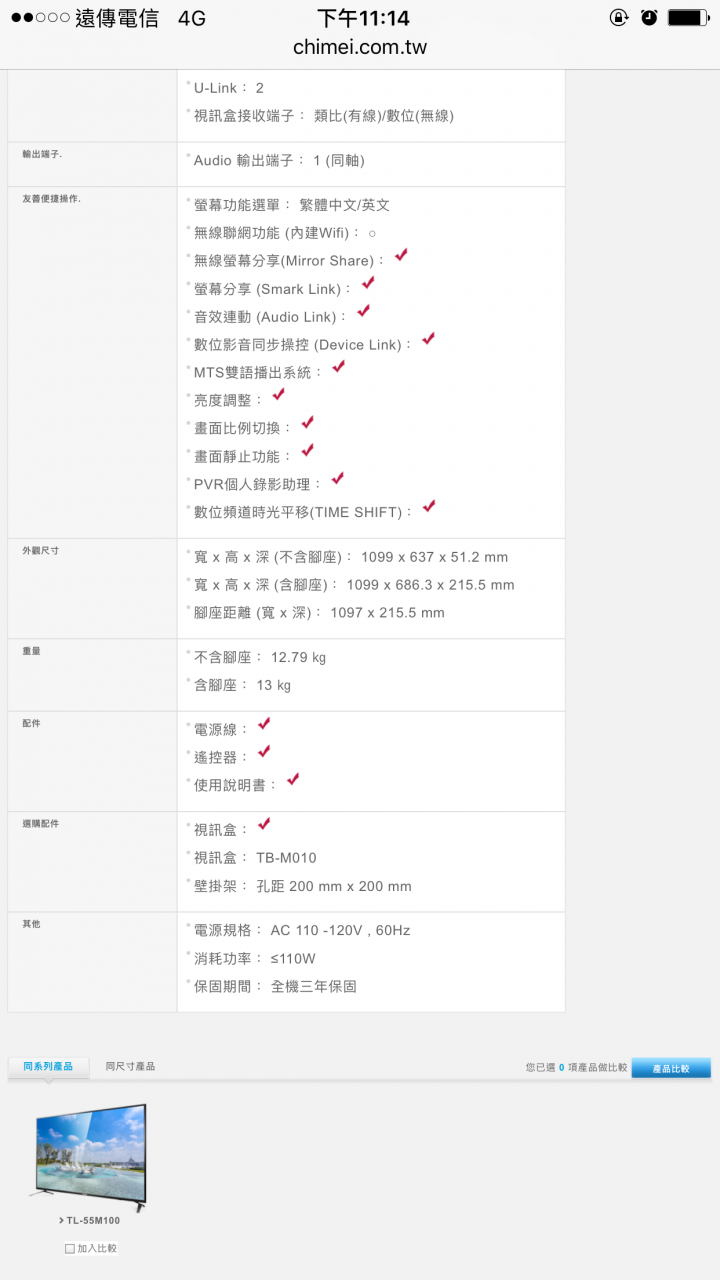Open the TL-55M100 product thumbnail
Image resolution: width=720 pixels, height=1280 pixels.
coord(90,1158)
